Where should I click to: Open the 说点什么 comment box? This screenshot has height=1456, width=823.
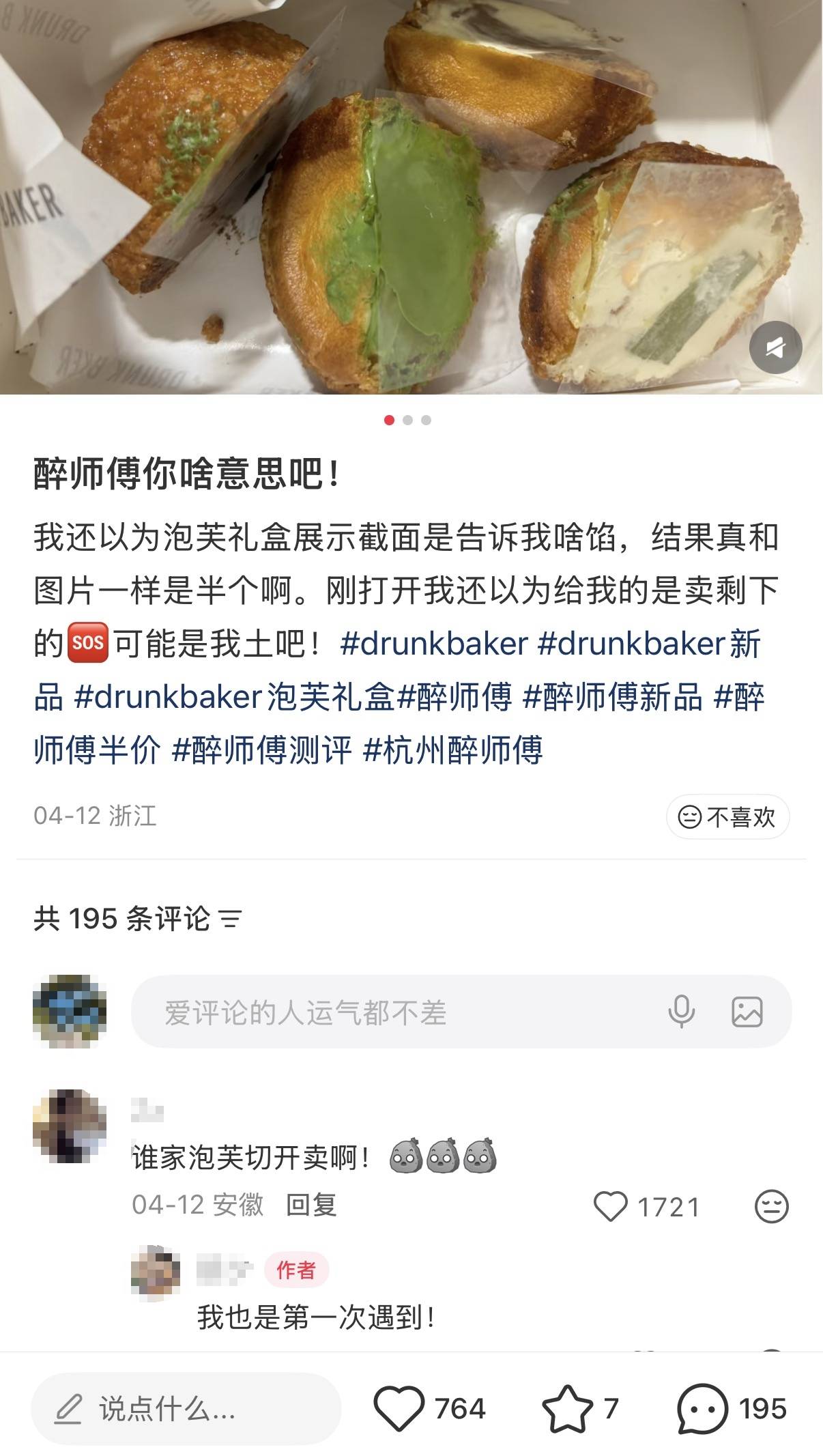point(186,1408)
